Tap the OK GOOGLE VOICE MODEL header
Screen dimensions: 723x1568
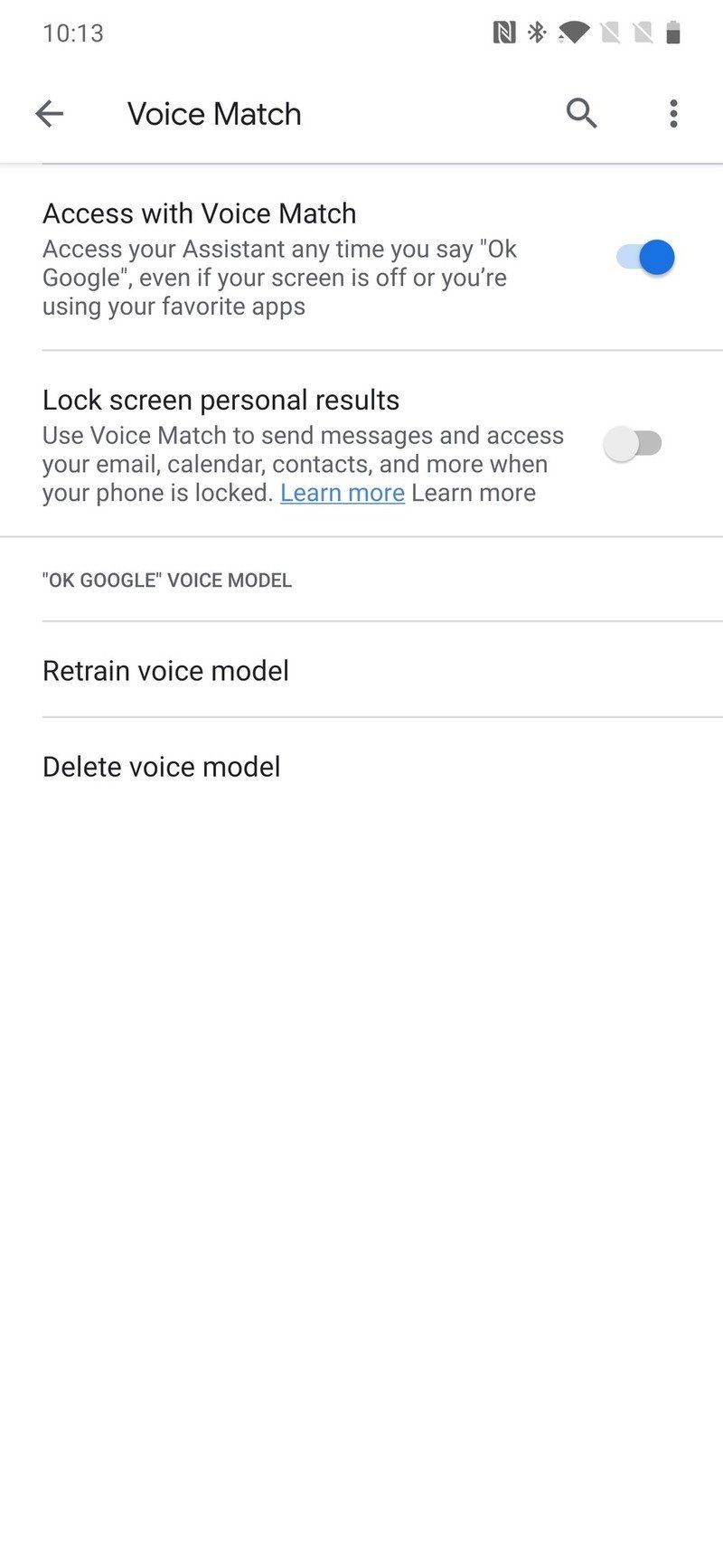click(167, 580)
